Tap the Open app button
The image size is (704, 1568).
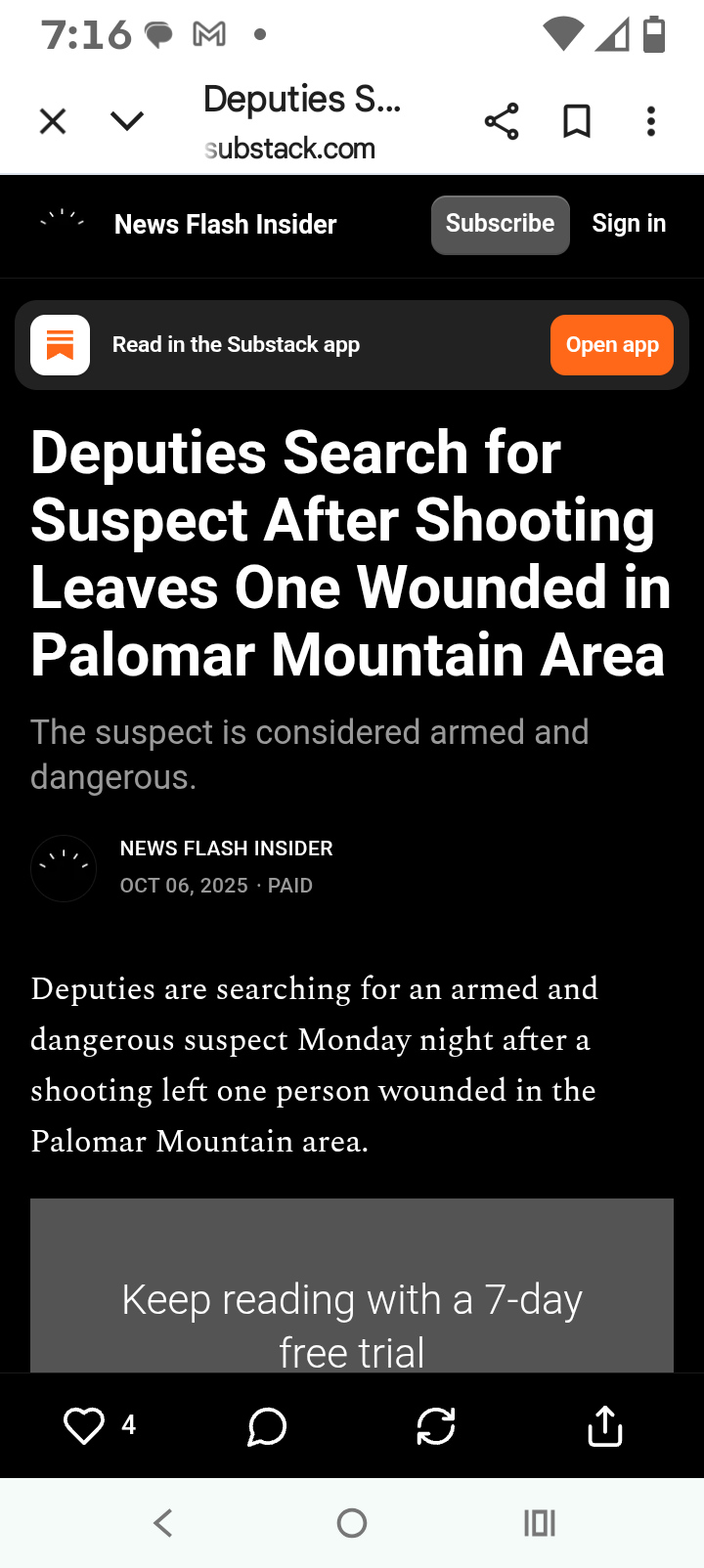(612, 345)
